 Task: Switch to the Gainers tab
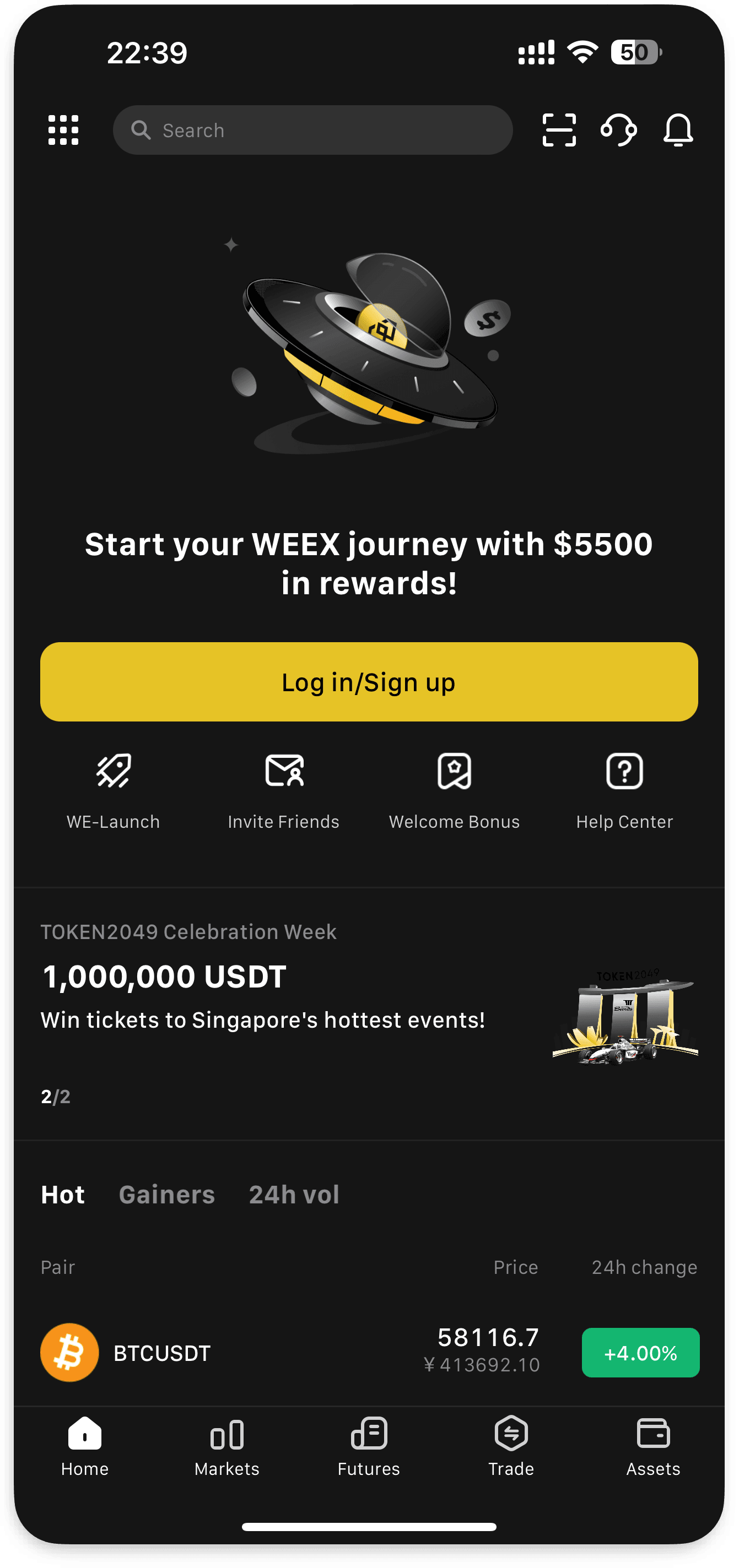tap(167, 1194)
